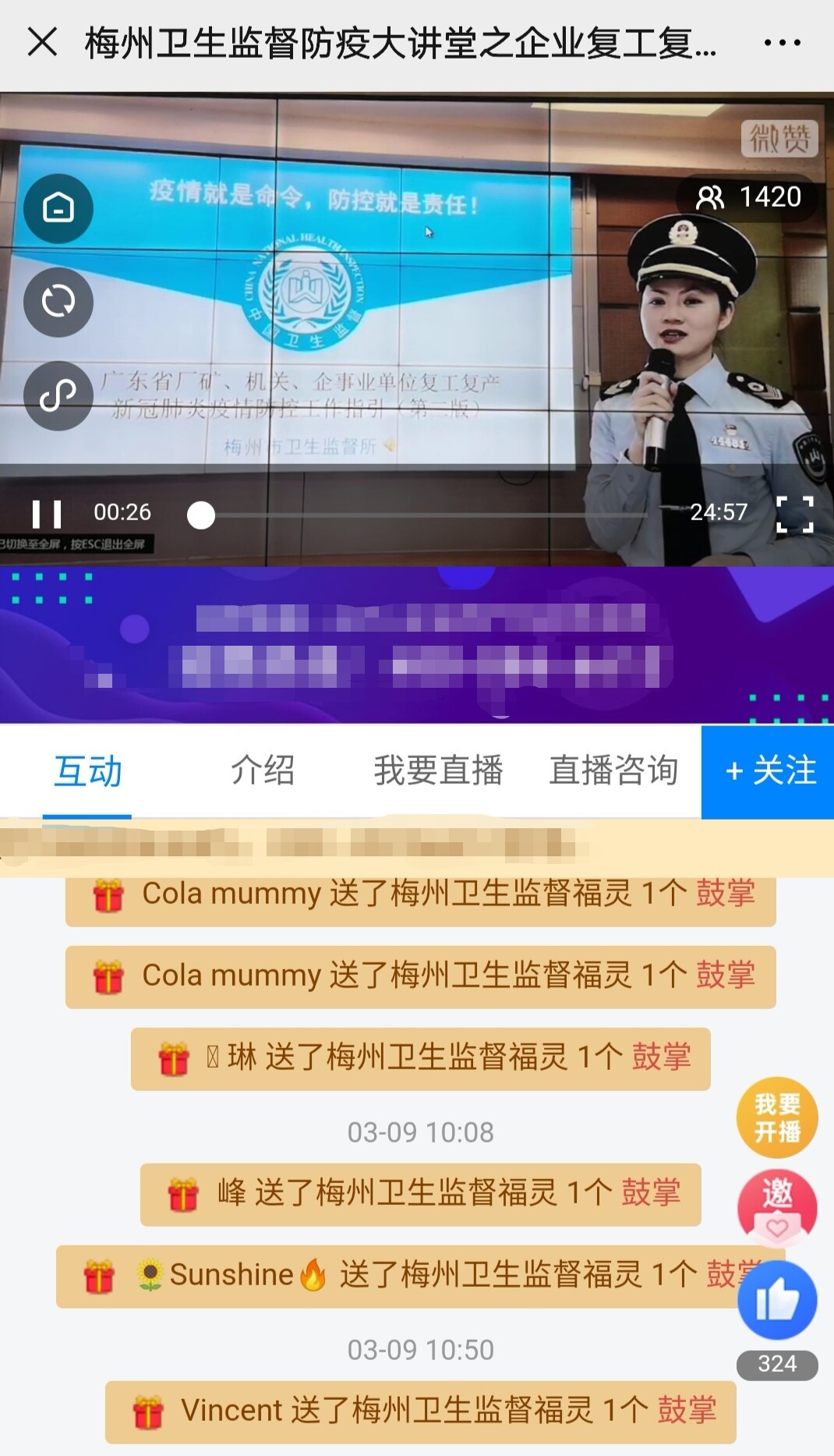The height and width of the screenshot is (1456, 834).
Task: Close the live stream page
Action: [x=42, y=42]
